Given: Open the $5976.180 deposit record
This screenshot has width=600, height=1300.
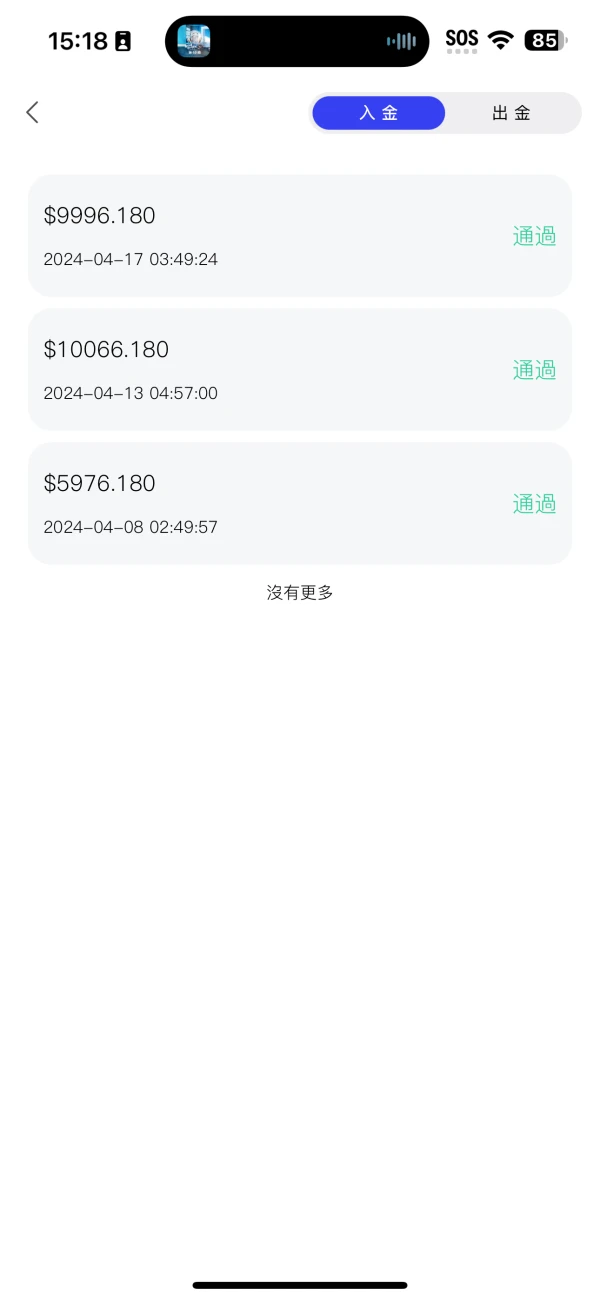Looking at the screenshot, I should coord(299,504).
